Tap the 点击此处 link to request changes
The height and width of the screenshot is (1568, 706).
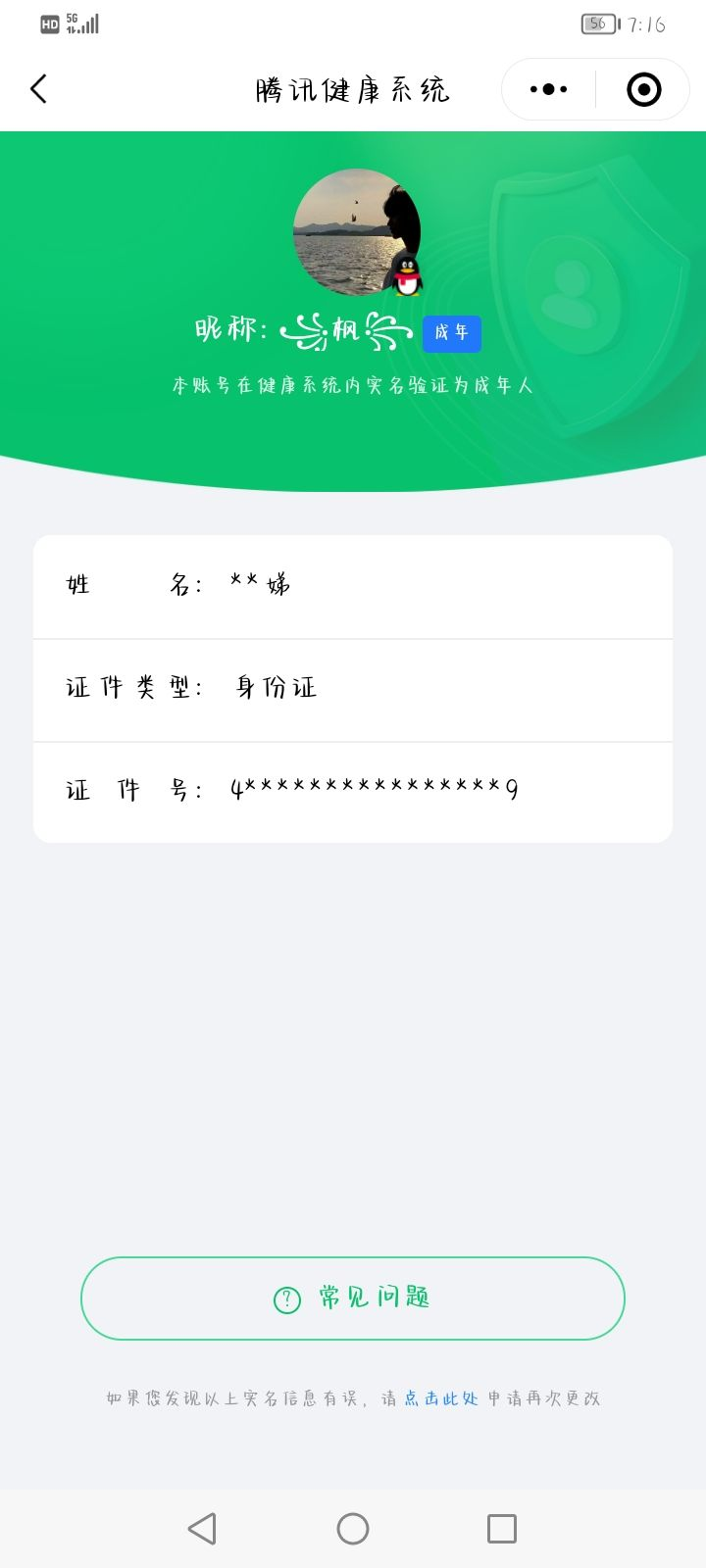pyautogui.click(x=441, y=1398)
